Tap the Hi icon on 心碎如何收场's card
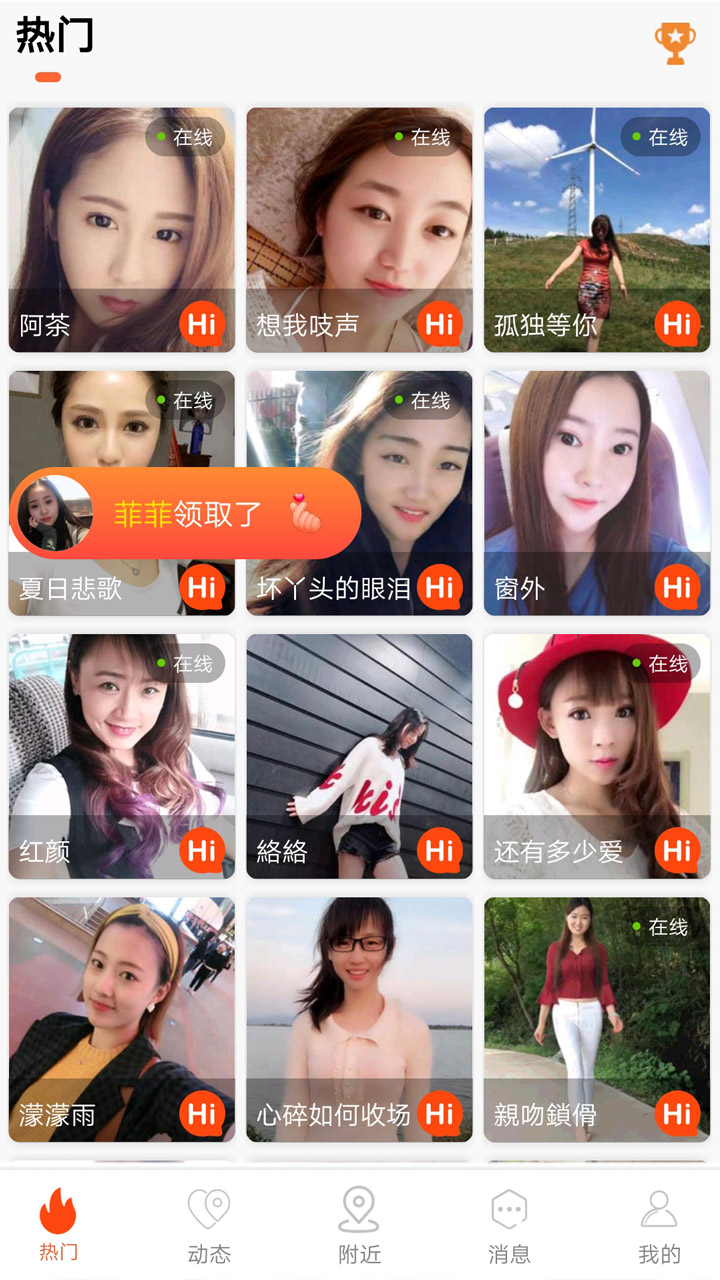720x1280 pixels. [440, 1113]
